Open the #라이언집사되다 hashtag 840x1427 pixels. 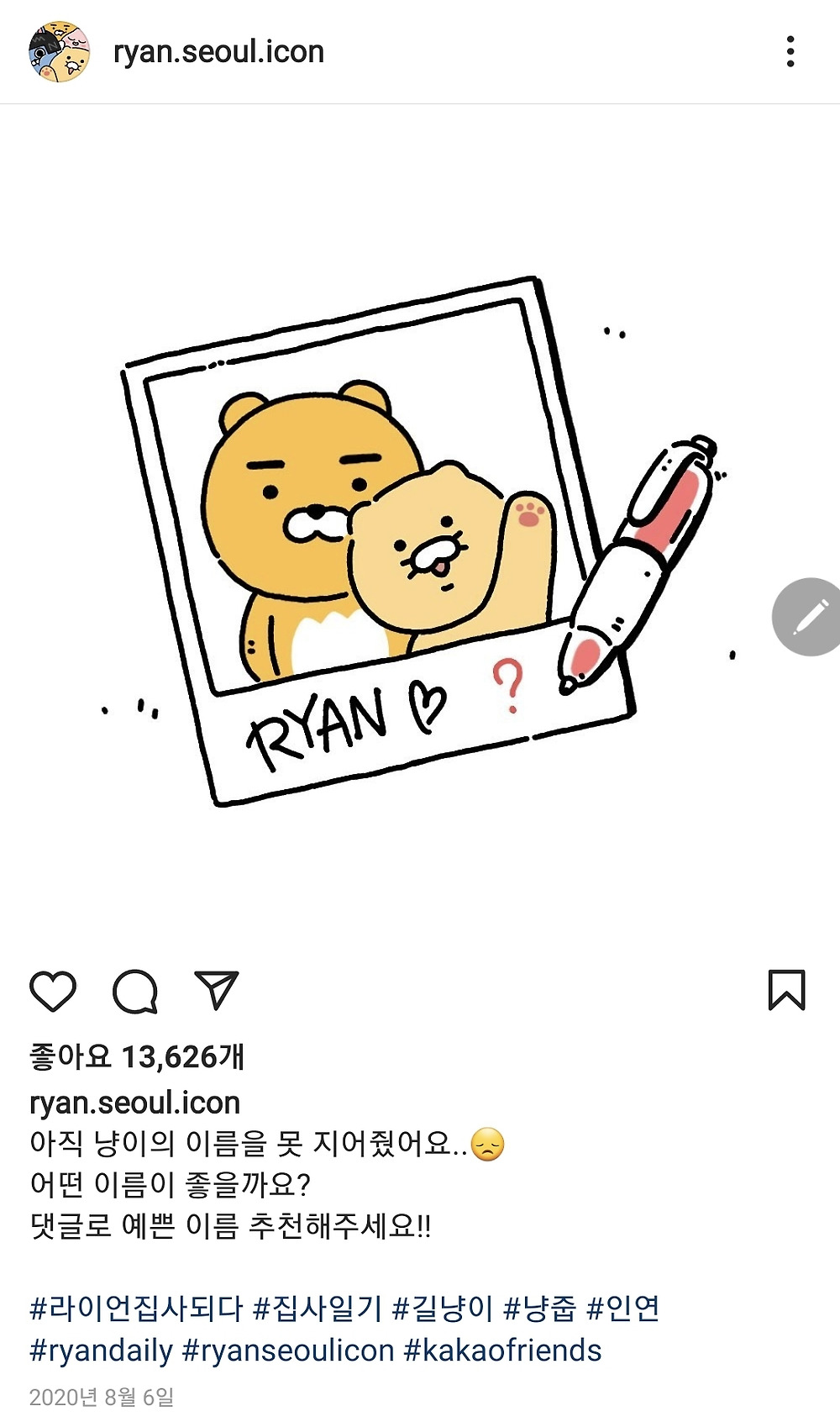tap(136, 1309)
